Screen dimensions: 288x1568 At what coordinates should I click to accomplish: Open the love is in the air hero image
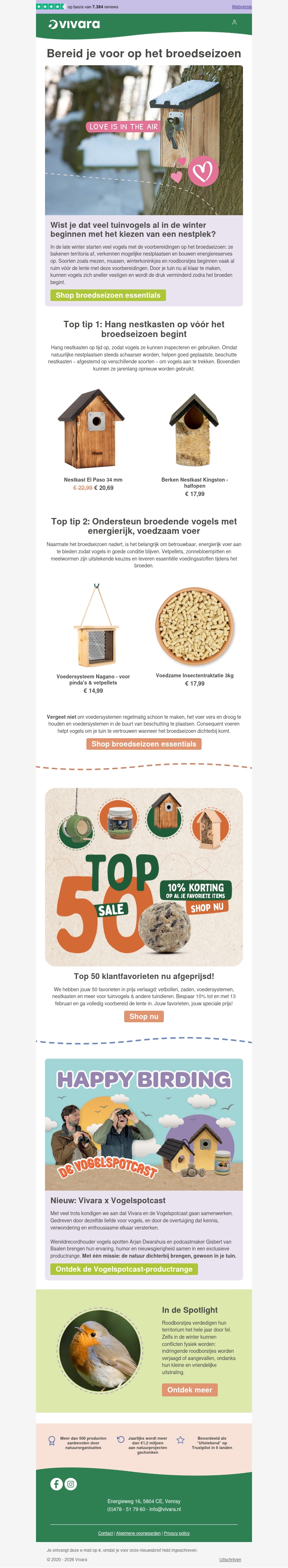144,140
